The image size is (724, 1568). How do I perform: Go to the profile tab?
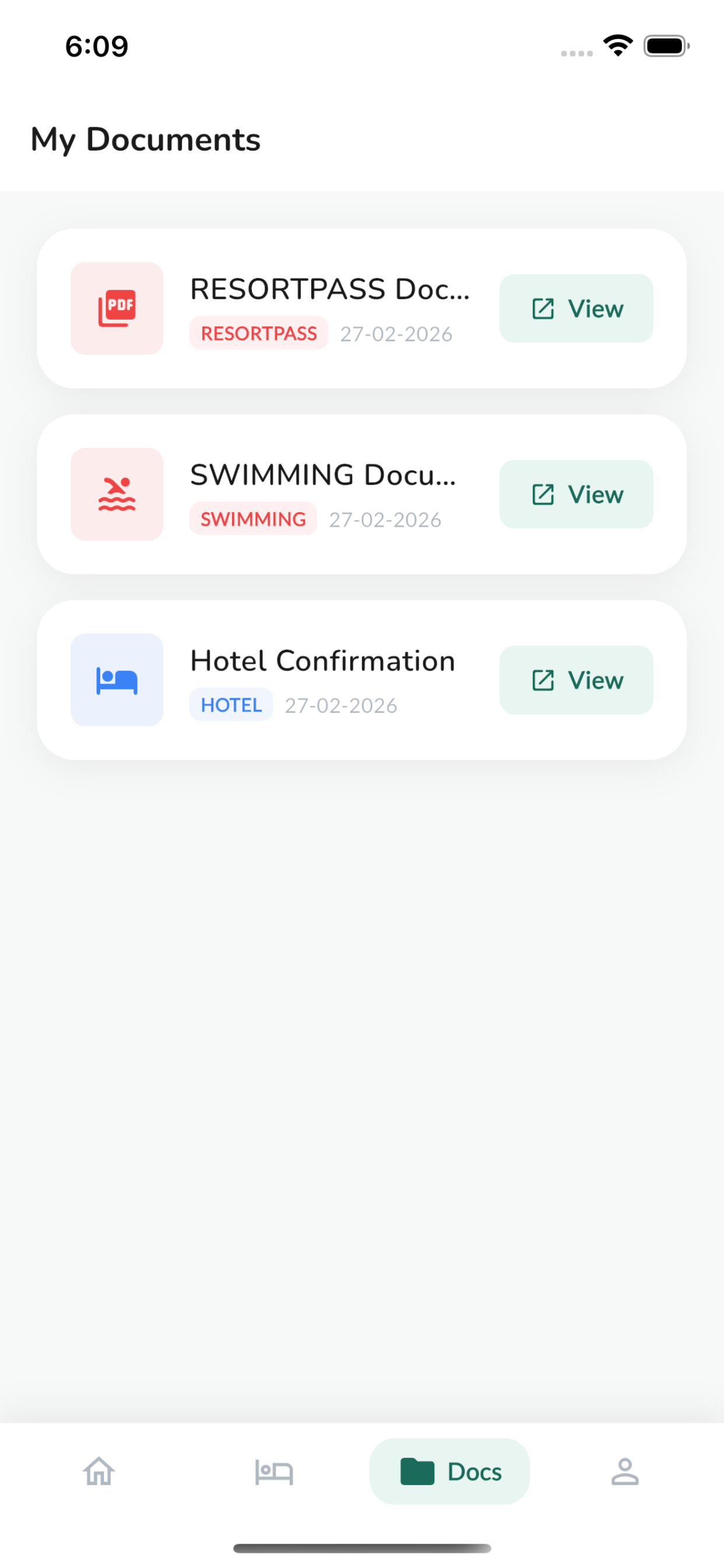click(625, 1472)
